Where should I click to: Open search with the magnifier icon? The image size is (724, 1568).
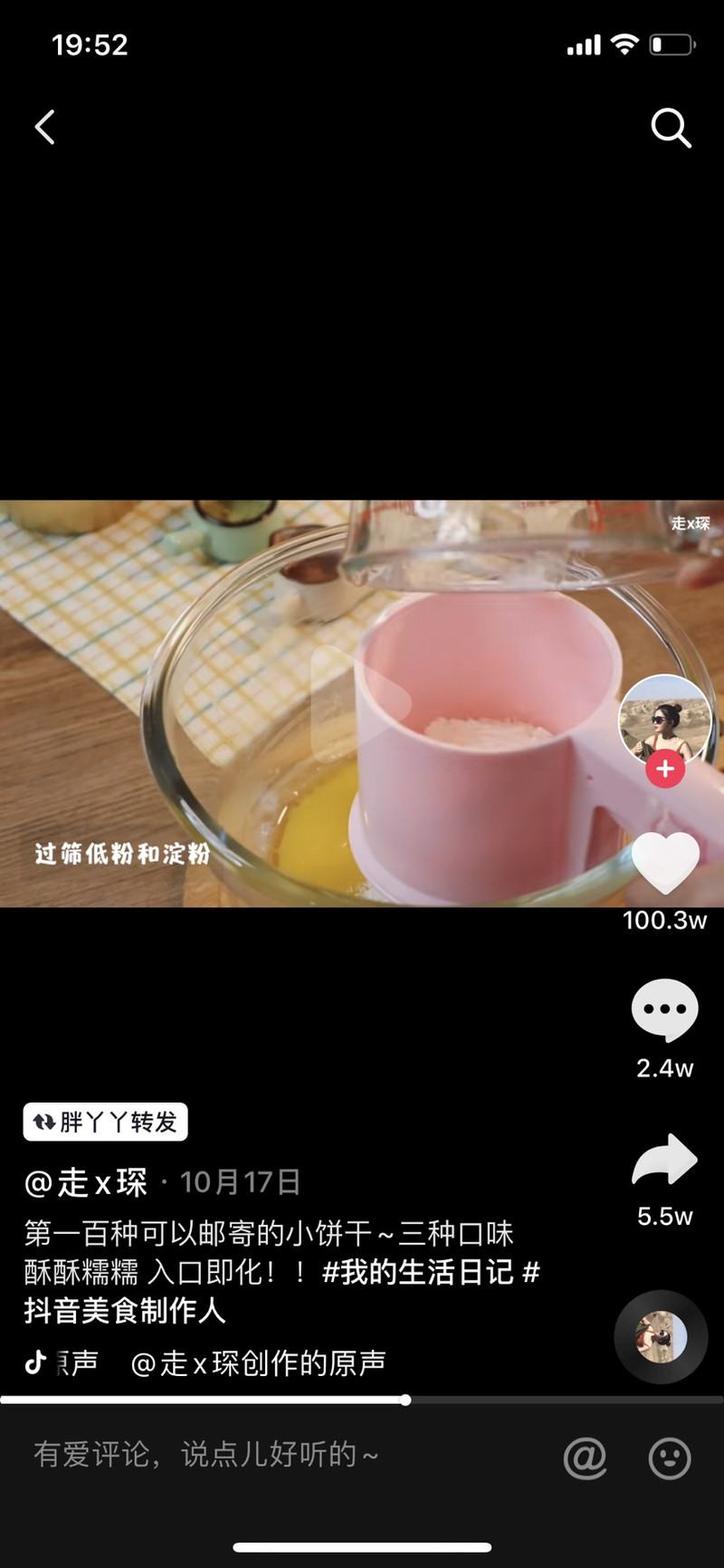[x=671, y=128]
